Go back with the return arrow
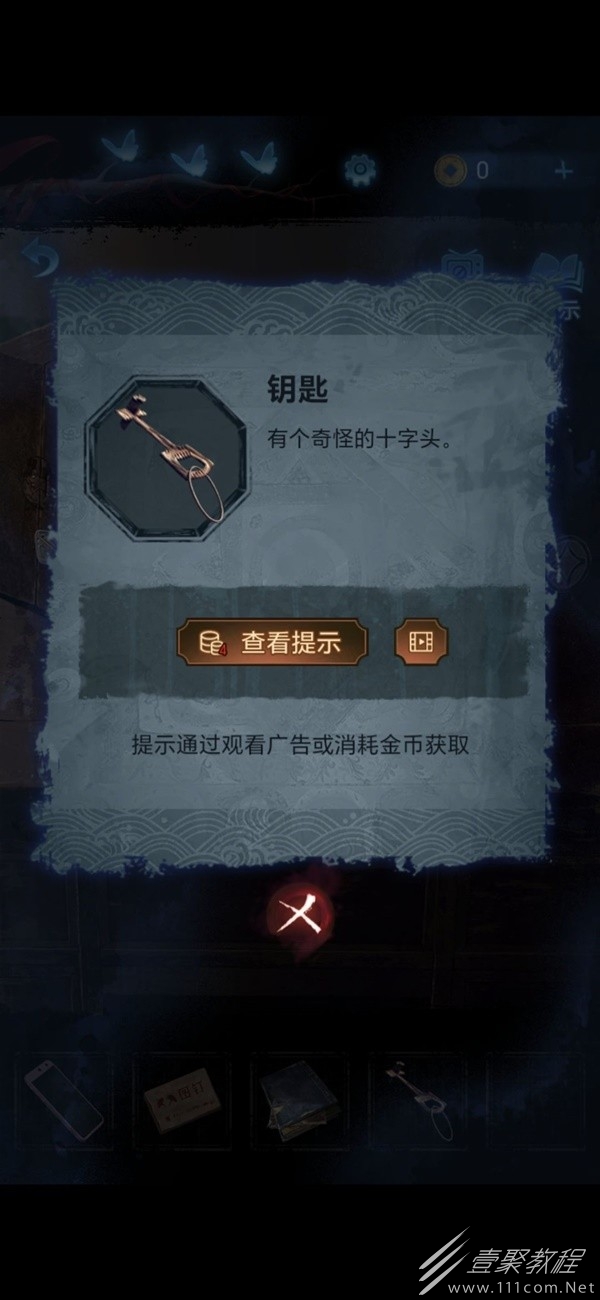Image resolution: width=600 pixels, height=1300 pixels. [x=42, y=261]
